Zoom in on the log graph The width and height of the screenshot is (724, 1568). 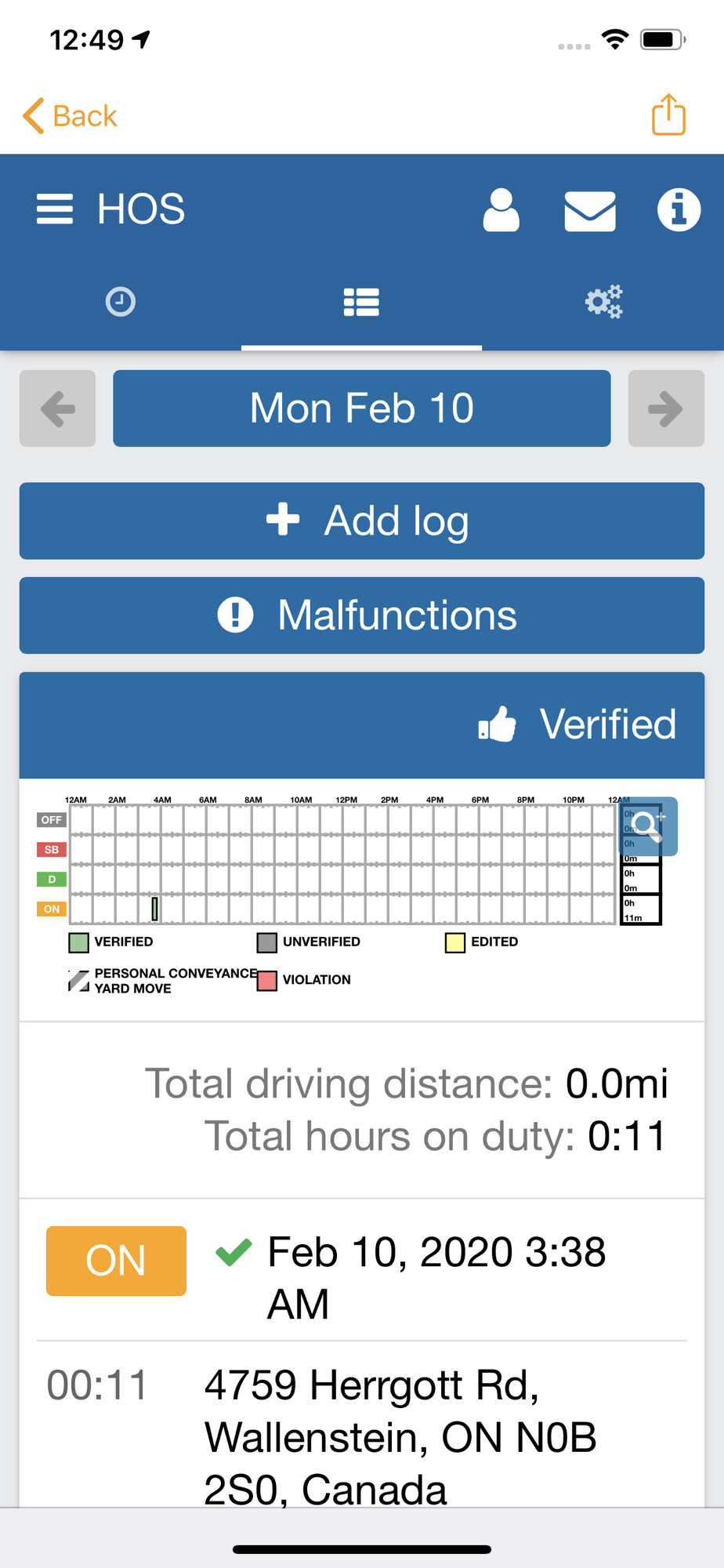click(x=649, y=826)
